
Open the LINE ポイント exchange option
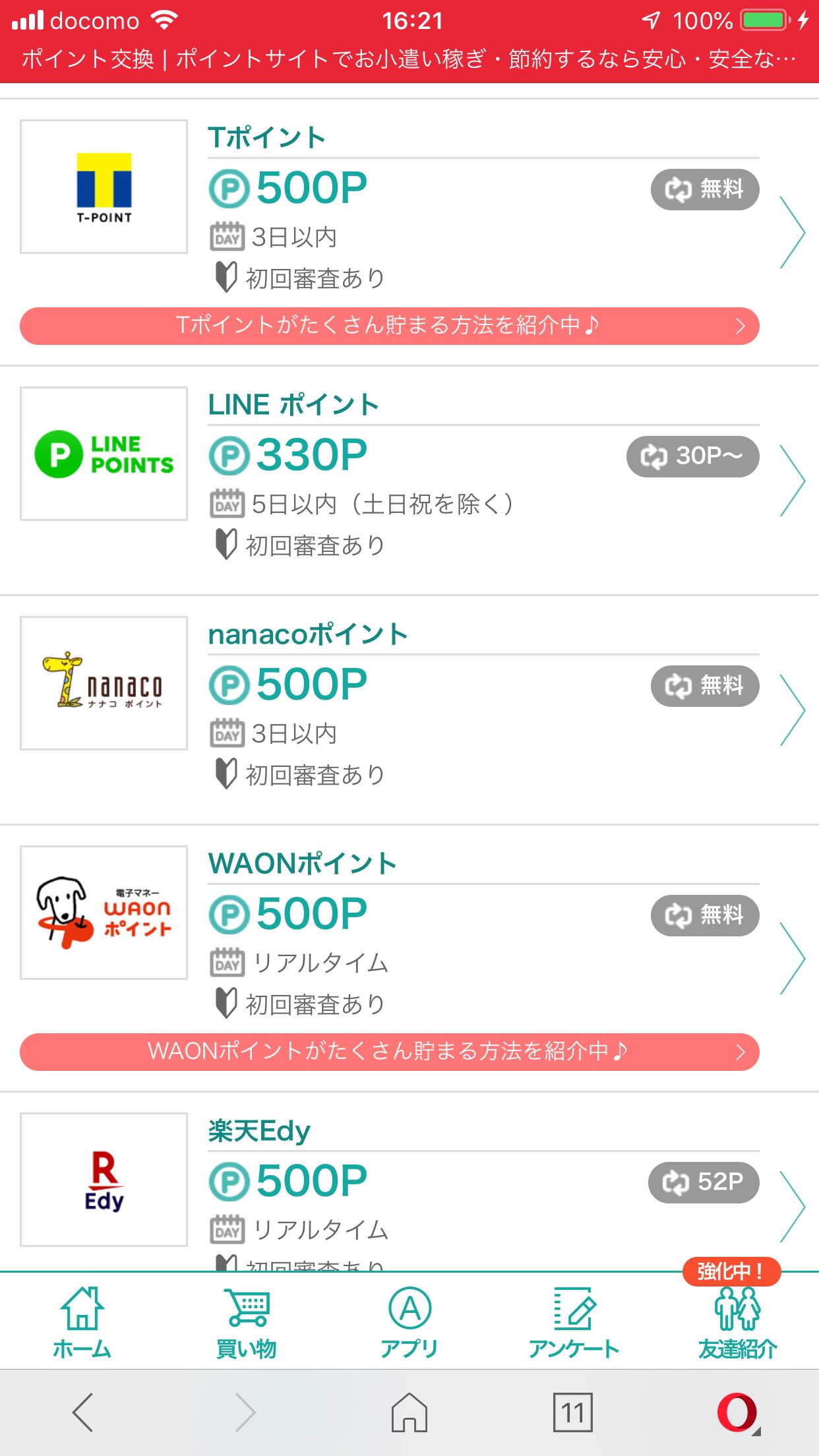pyautogui.click(x=409, y=481)
